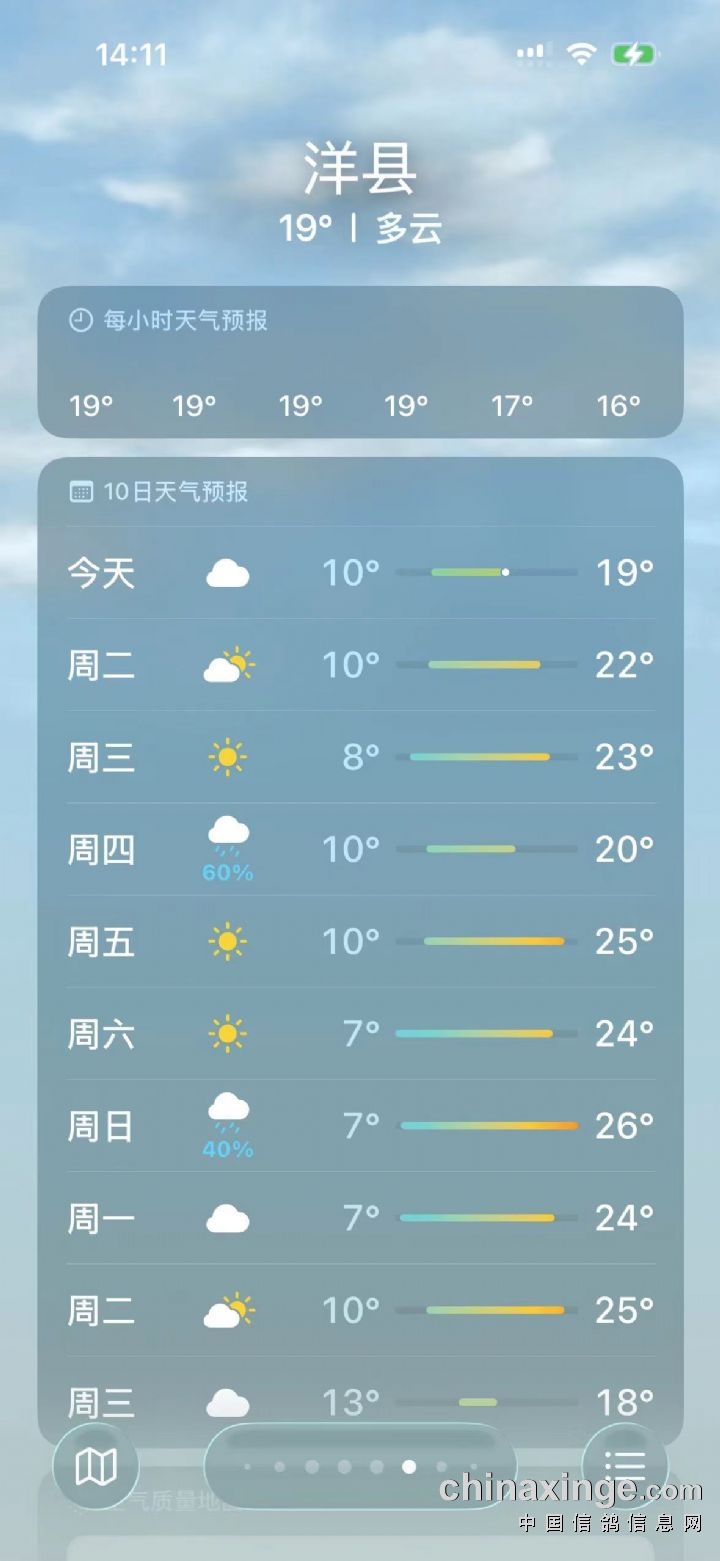
Task: Open the 周一 forecast row
Action: click(x=360, y=1218)
